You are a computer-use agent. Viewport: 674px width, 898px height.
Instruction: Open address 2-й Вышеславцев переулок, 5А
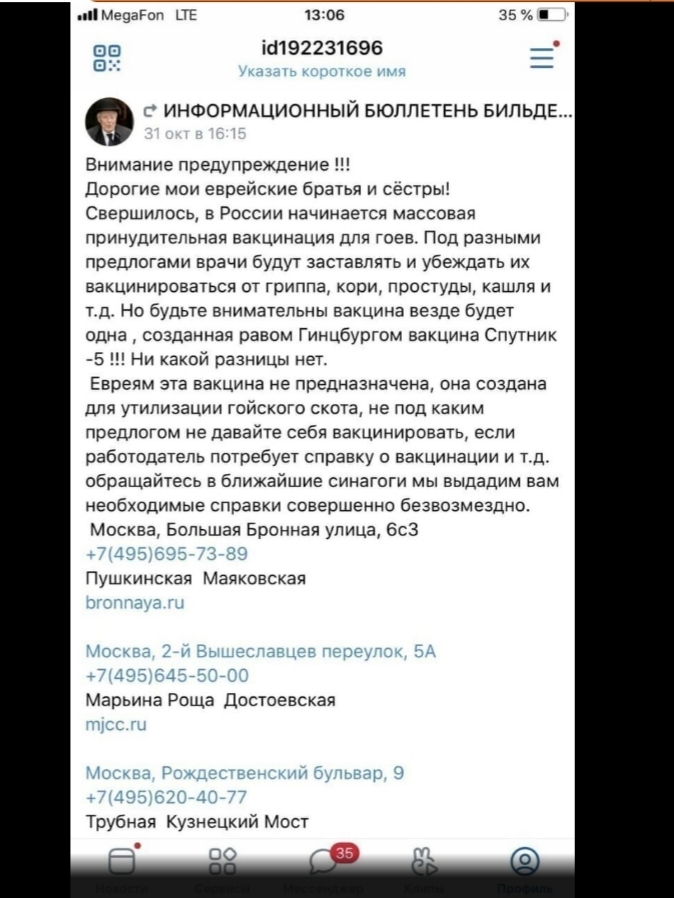pos(260,651)
